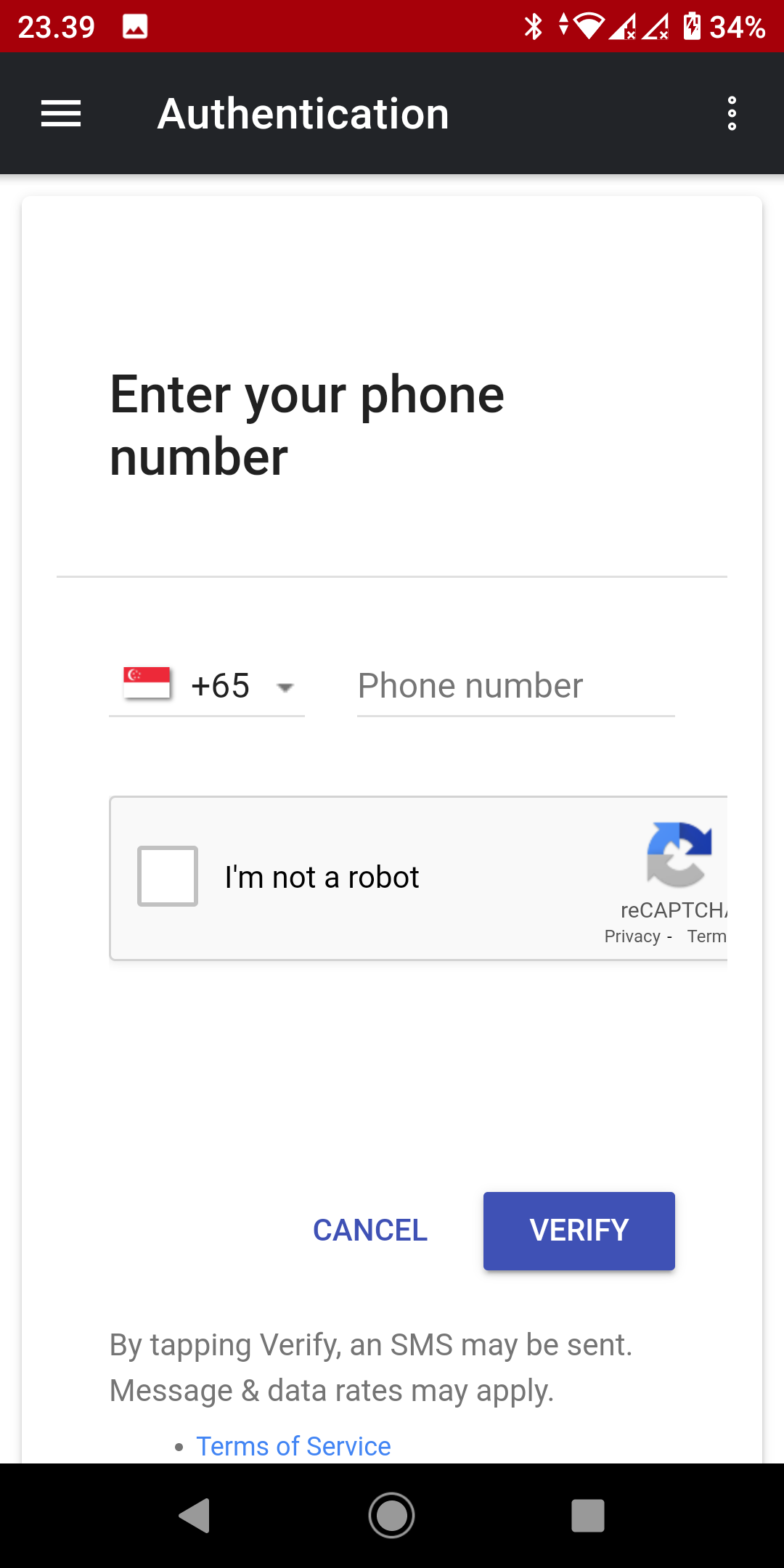Screen dimensions: 784x1568
Task: Expand the +65 country code dropdown
Action: click(x=207, y=686)
